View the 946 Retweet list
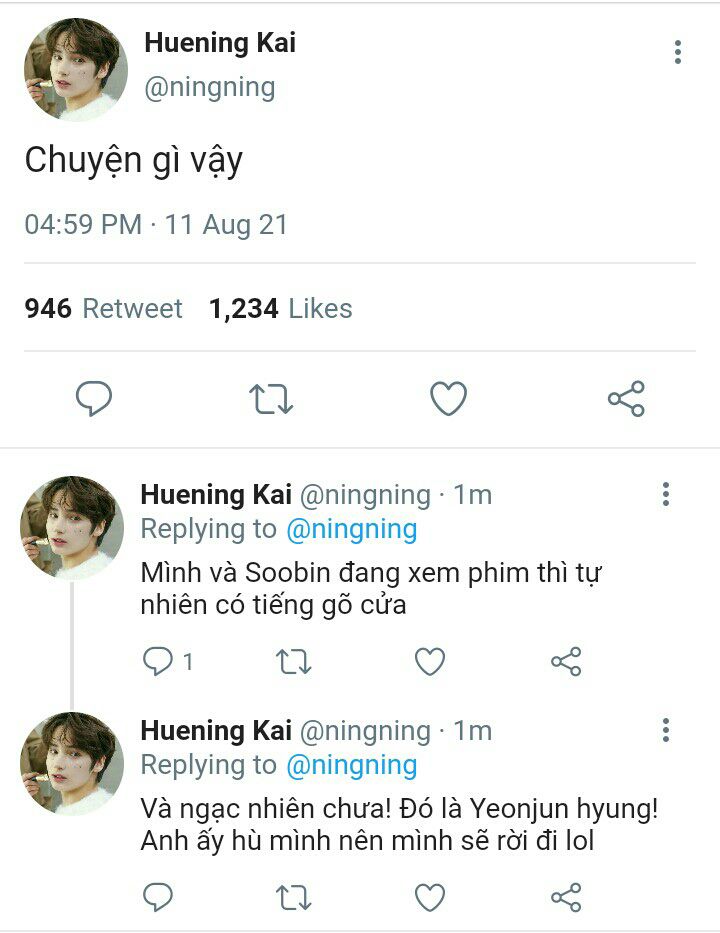The height and width of the screenshot is (933, 720). coord(103,308)
